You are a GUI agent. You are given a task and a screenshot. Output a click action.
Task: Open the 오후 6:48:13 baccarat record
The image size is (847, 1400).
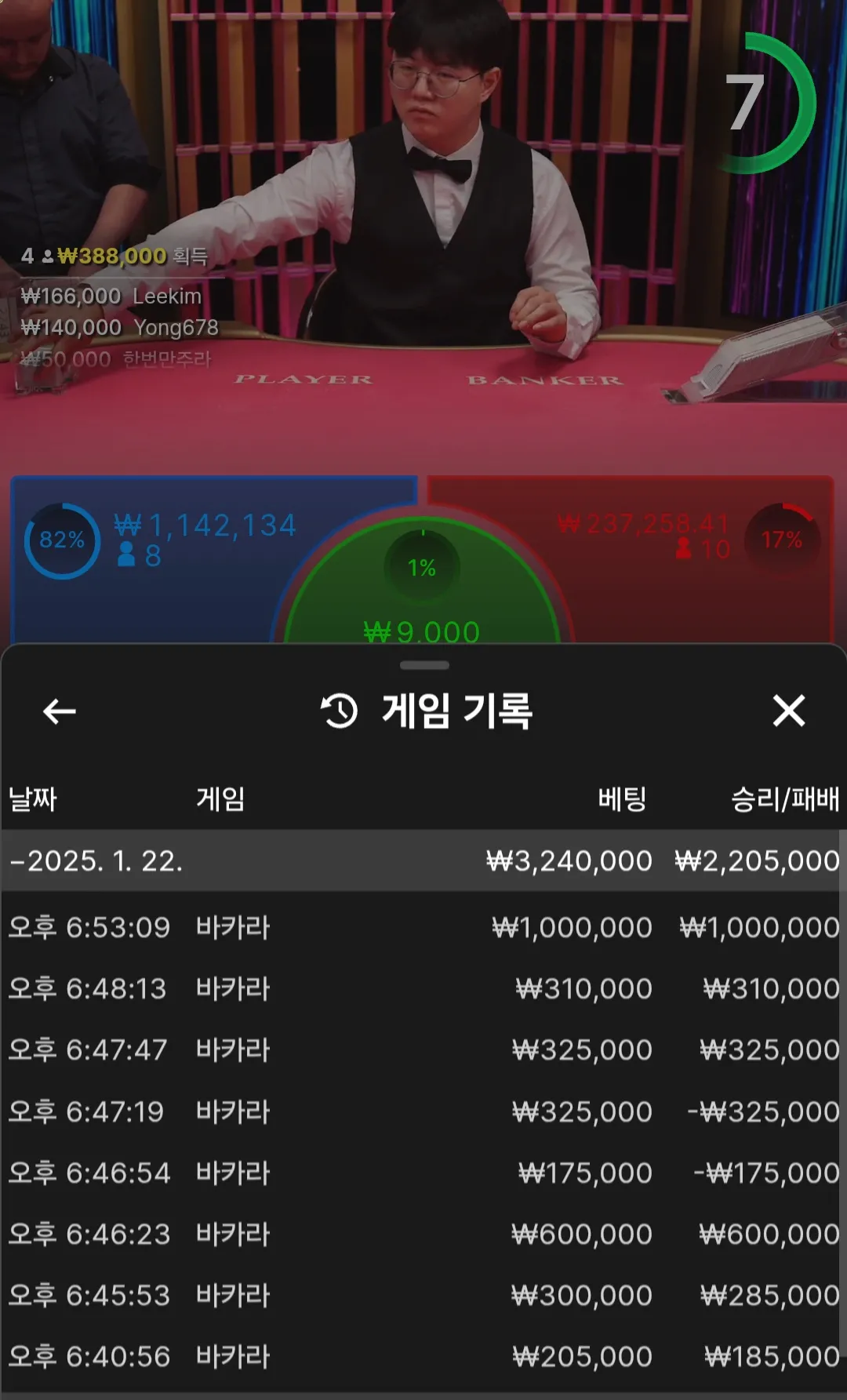[423, 989]
